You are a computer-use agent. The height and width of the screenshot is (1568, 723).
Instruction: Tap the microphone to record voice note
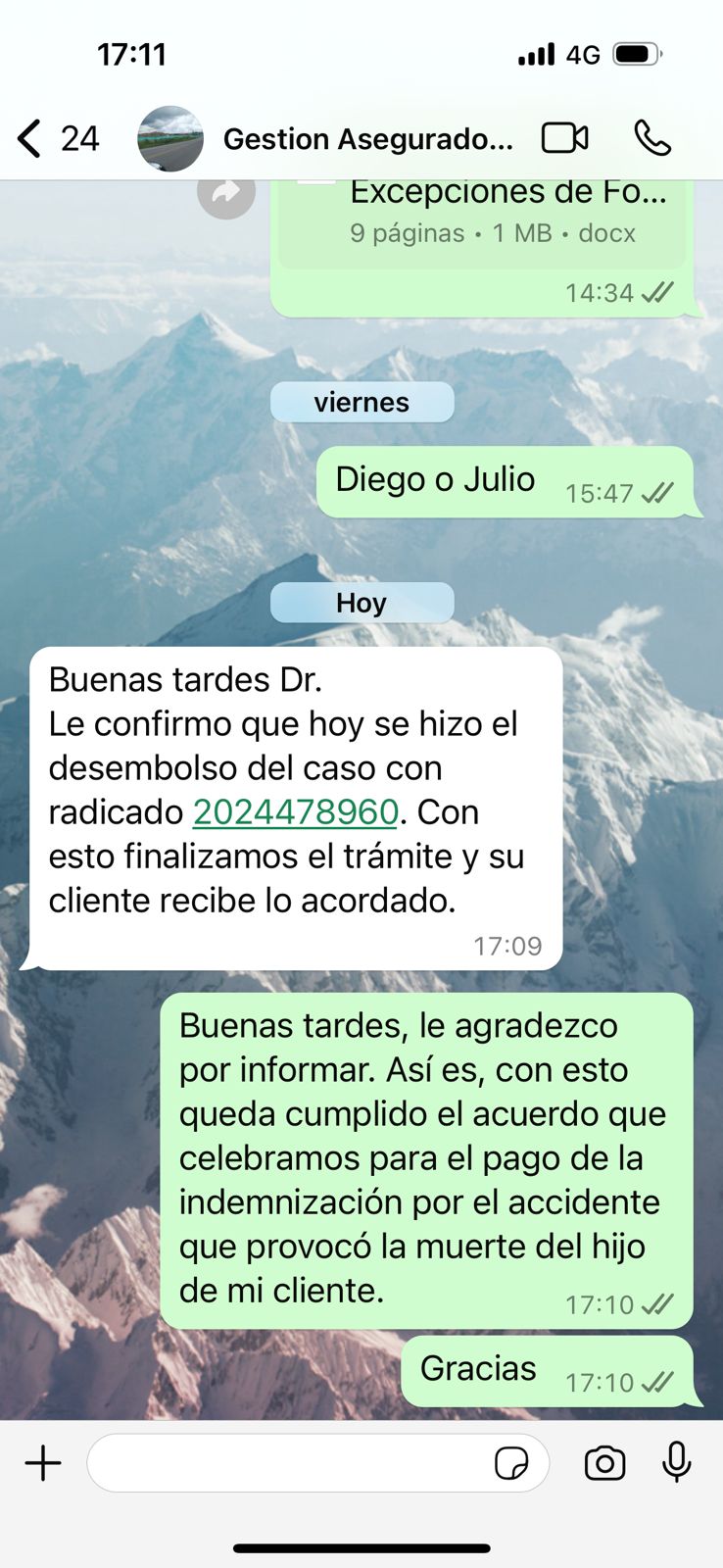click(x=676, y=1462)
